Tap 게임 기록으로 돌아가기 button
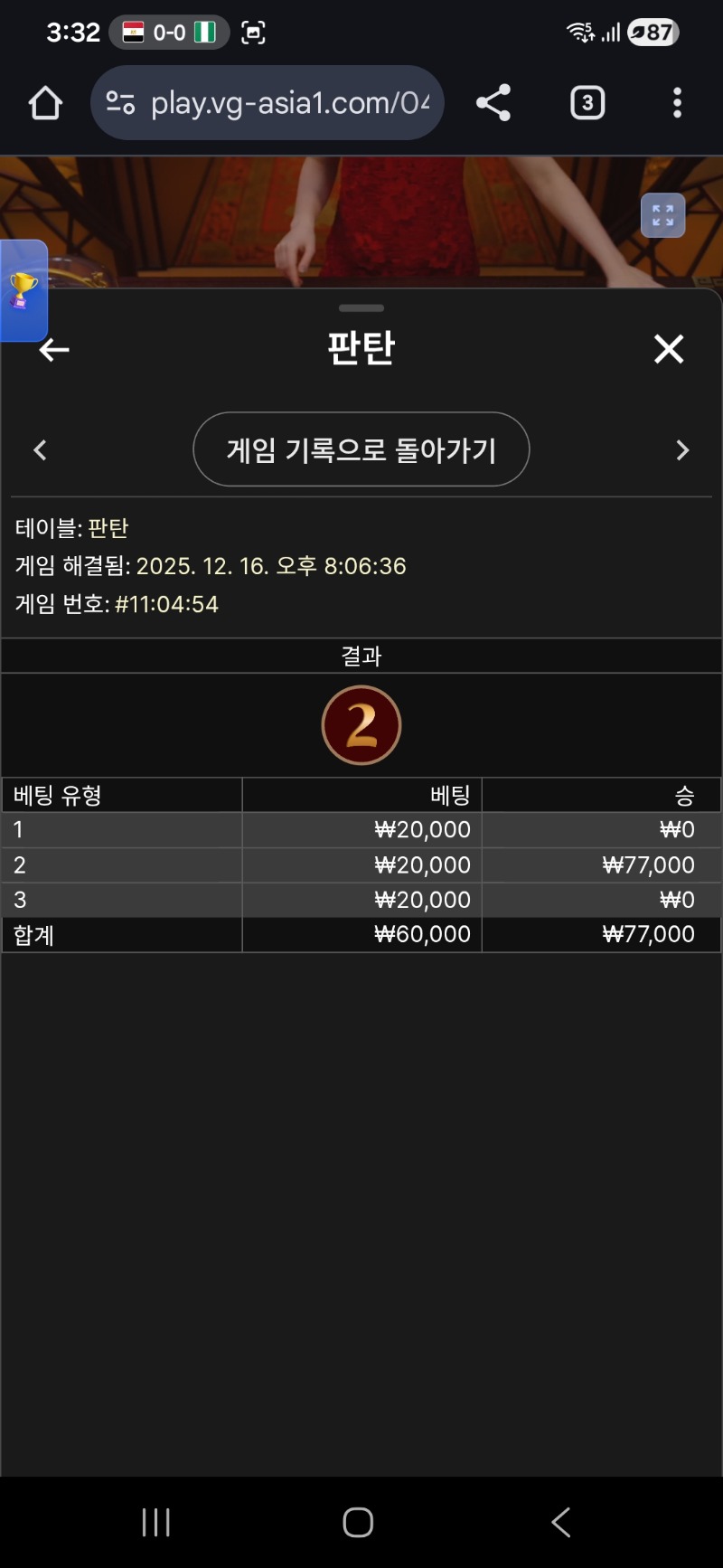This screenshot has width=723, height=1568. tap(361, 449)
